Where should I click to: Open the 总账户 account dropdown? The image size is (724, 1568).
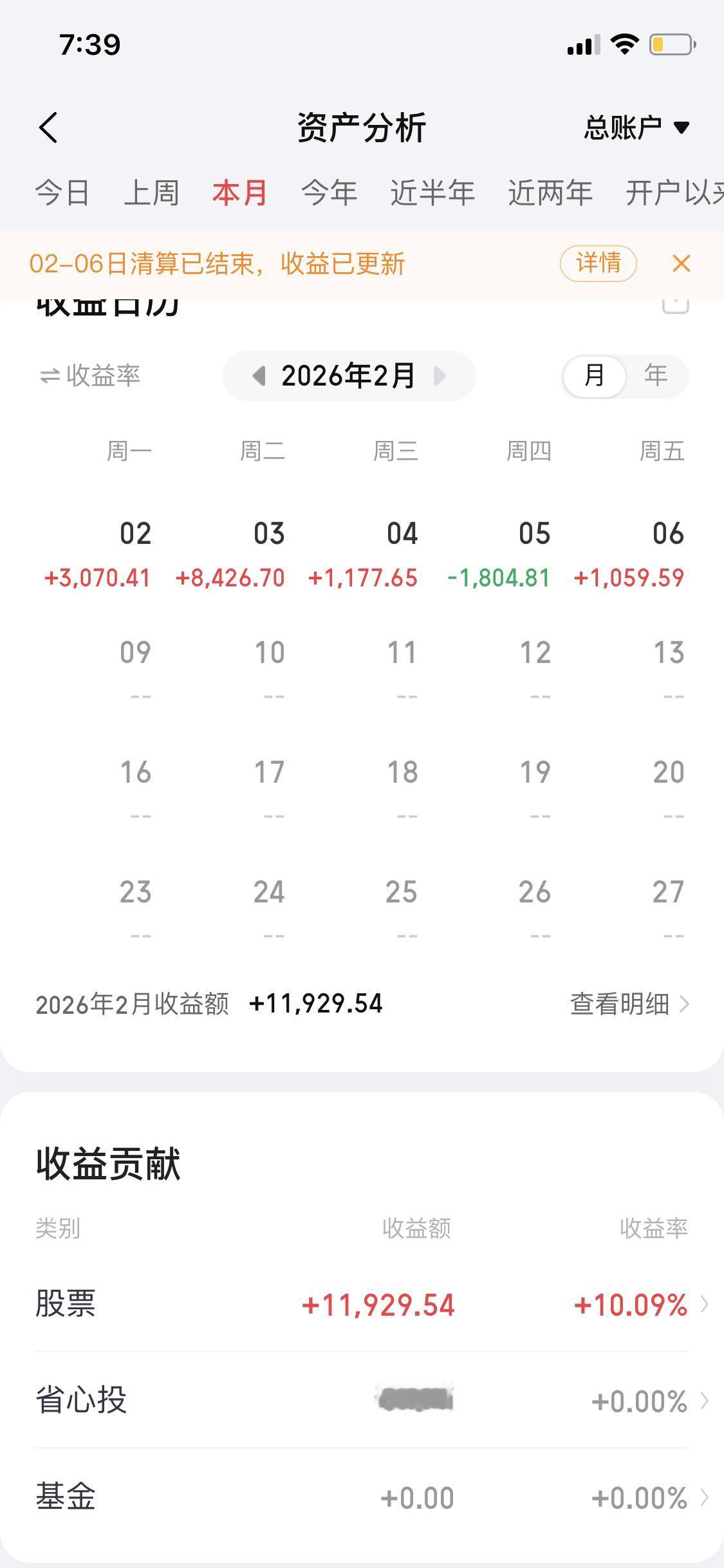(635, 127)
